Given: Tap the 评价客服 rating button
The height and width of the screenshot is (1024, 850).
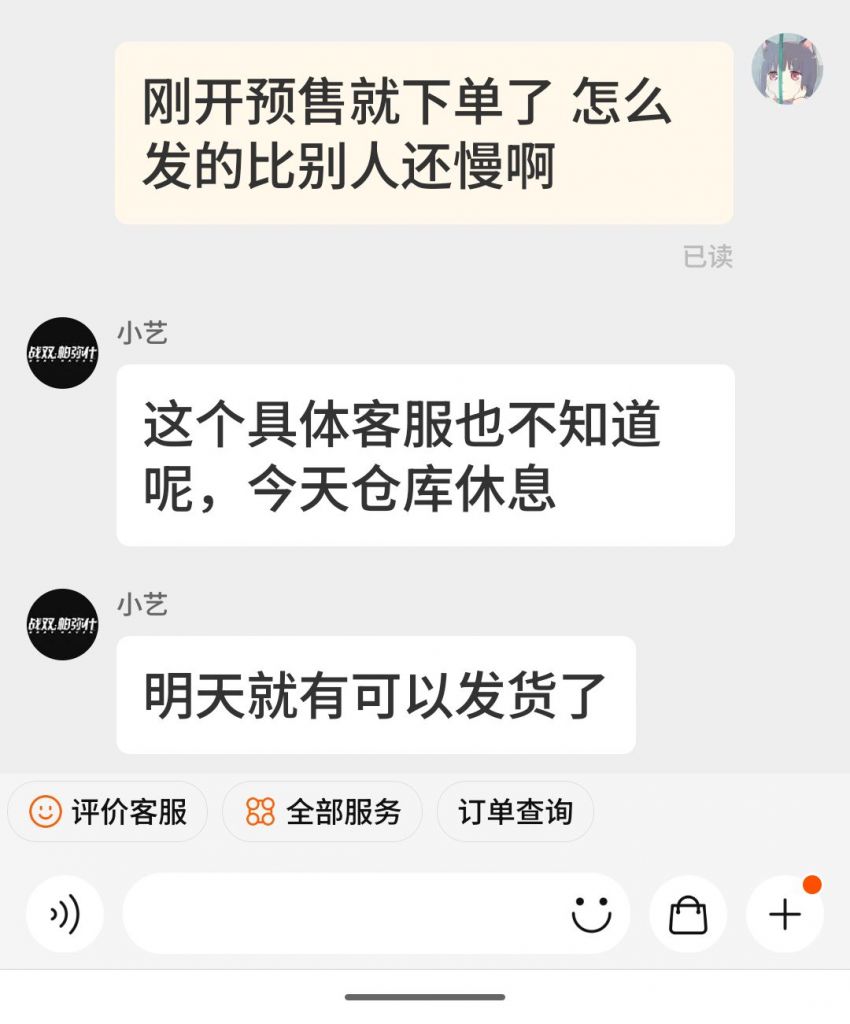Looking at the screenshot, I should click(108, 813).
